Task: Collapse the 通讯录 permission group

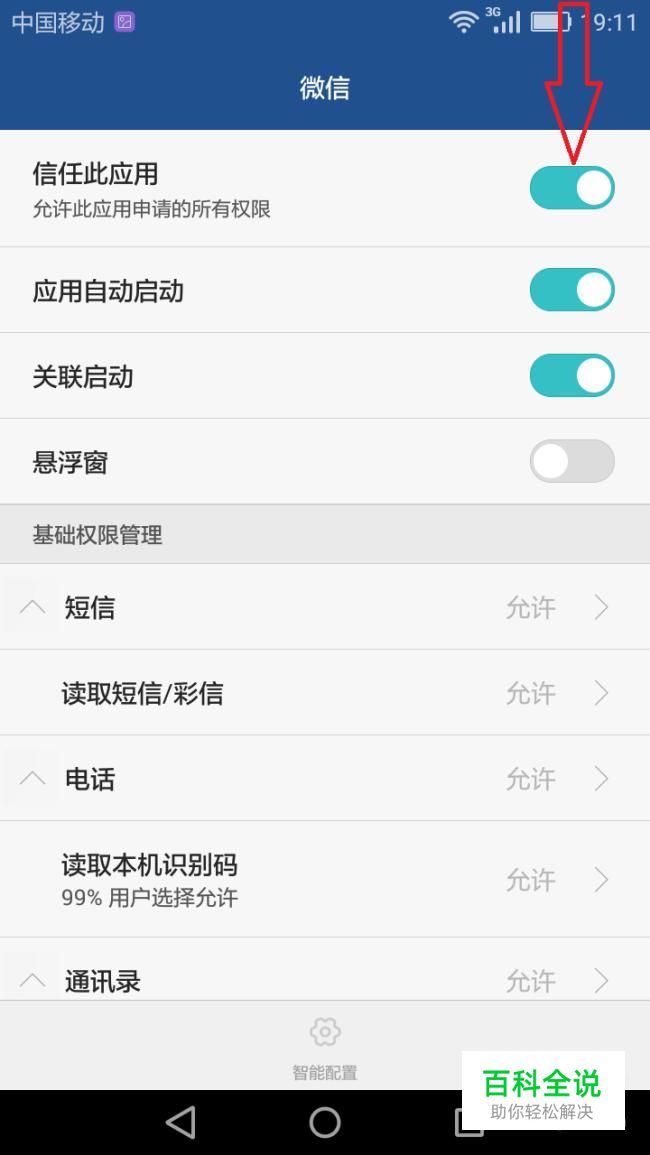Action: [x=32, y=980]
